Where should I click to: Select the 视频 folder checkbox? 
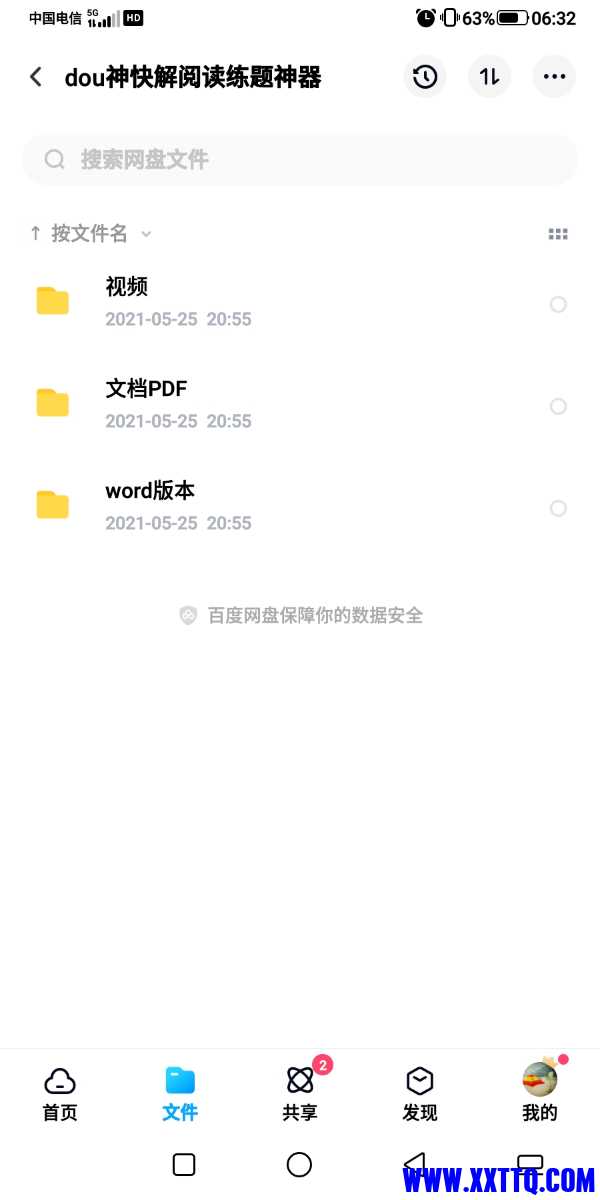click(x=558, y=304)
